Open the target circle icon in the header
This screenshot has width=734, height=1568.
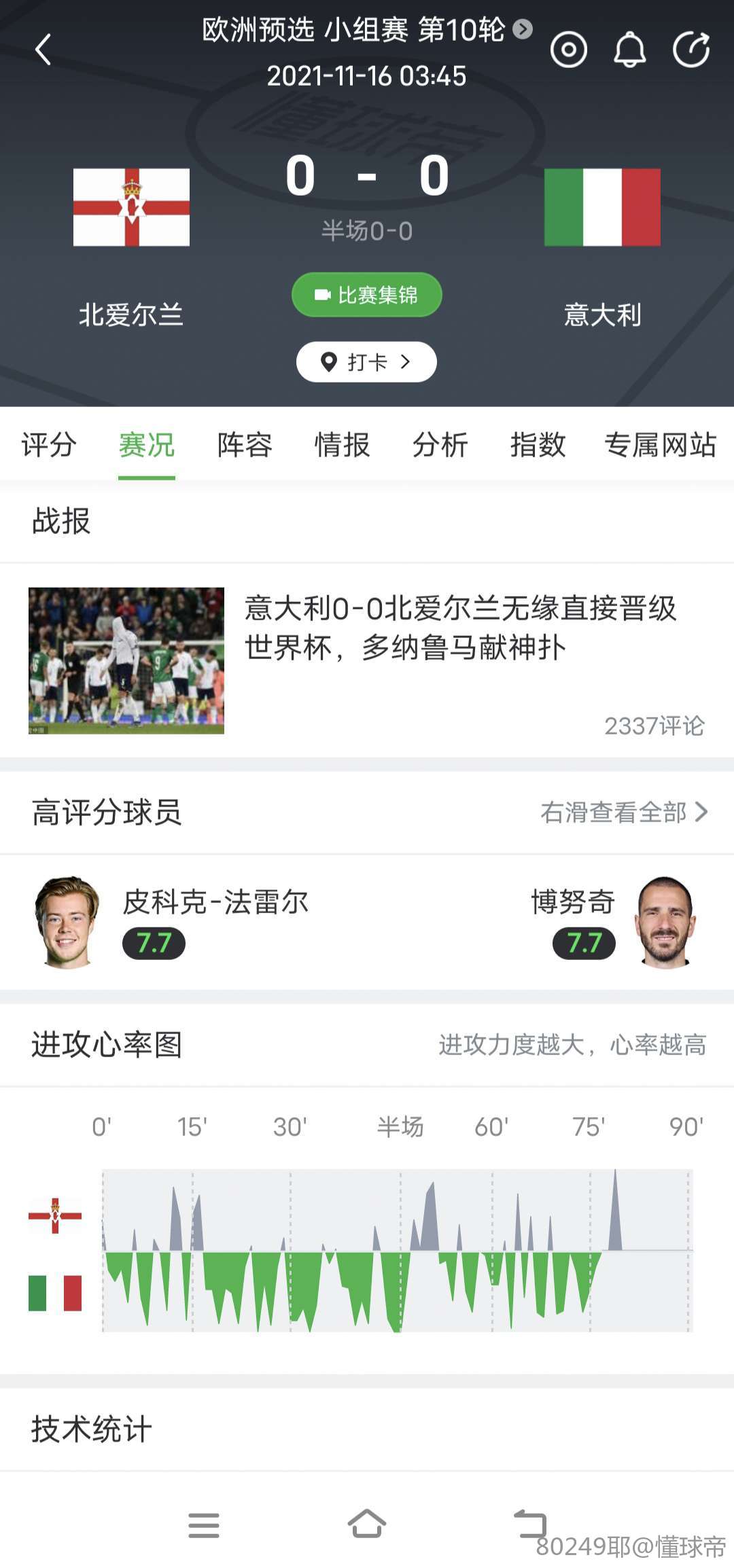(x=568, y=50)
